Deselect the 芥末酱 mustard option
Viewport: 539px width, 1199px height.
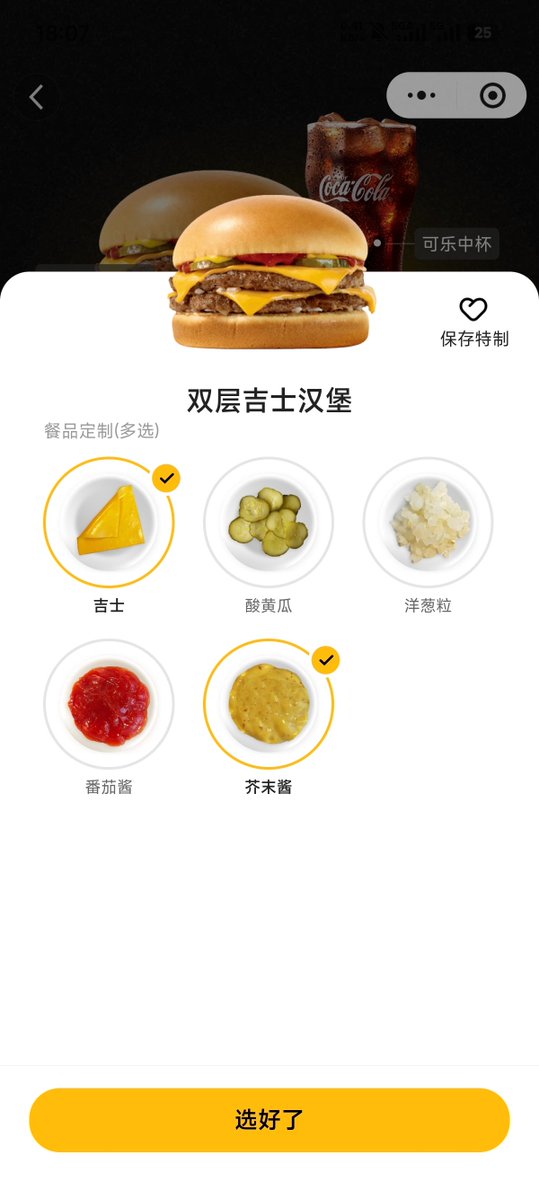(x=268, y=704)
